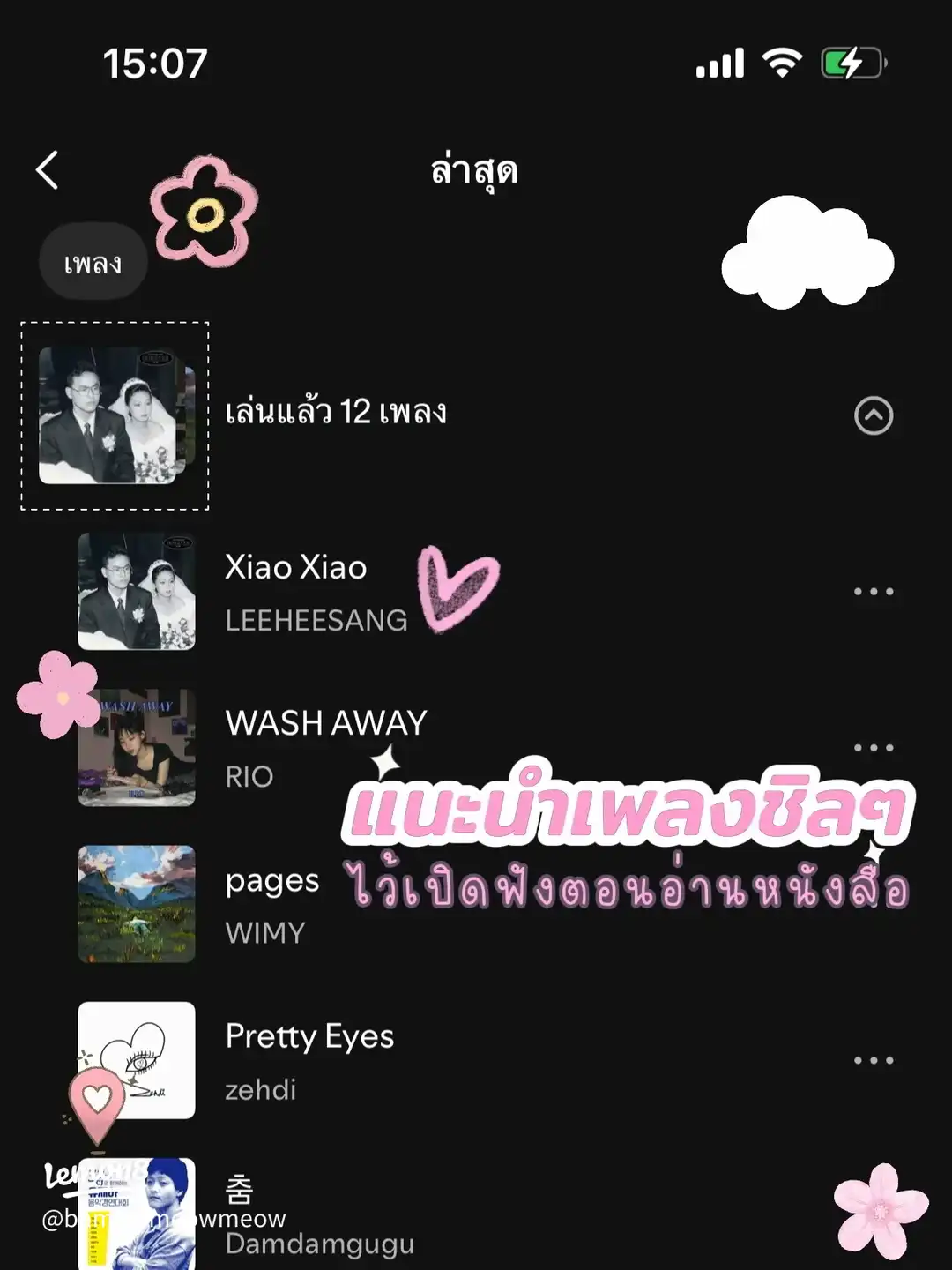Play Xiao Xiao by LEEHEESANG

(296, 591)
